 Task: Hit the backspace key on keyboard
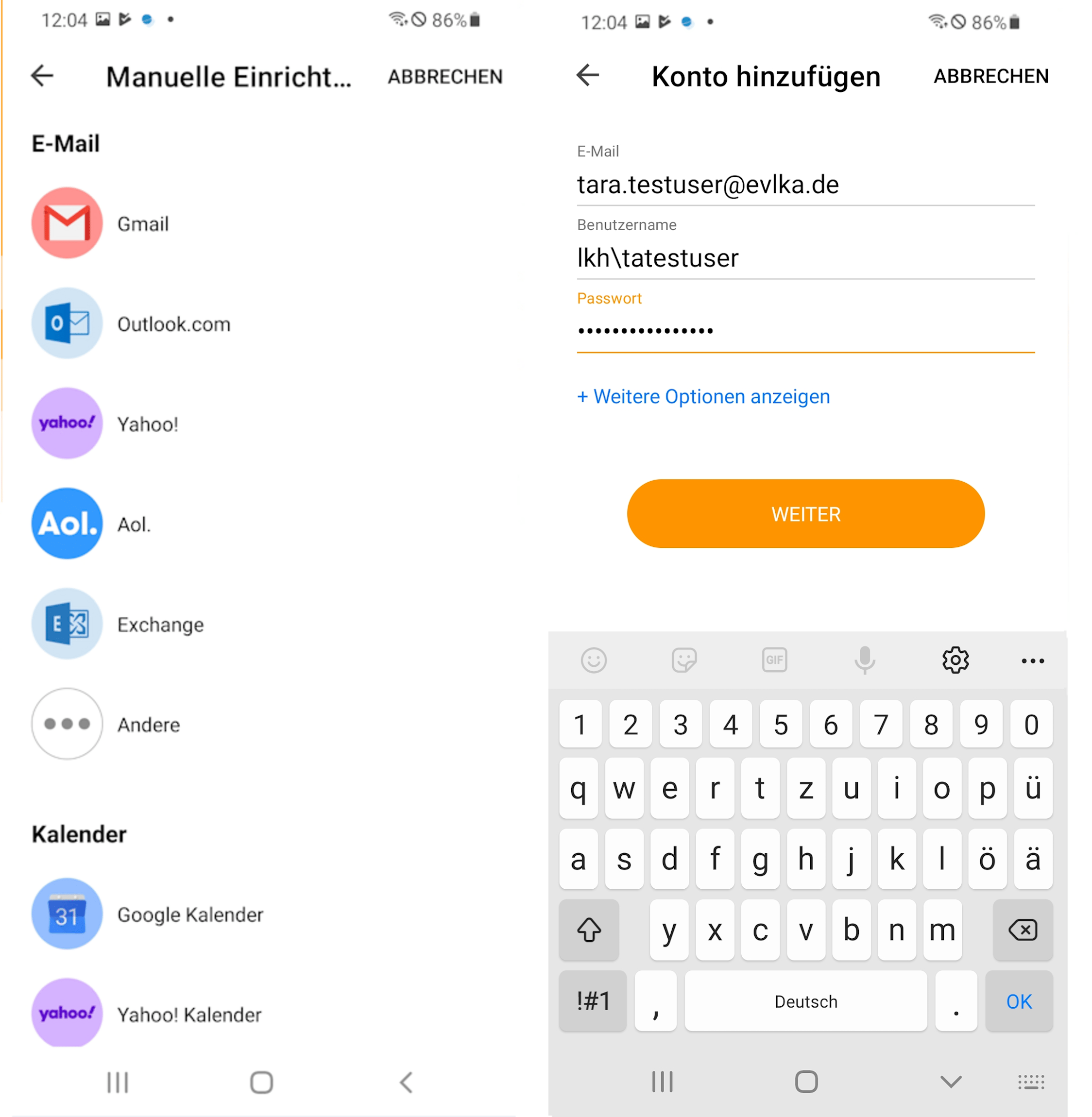[1022, 930]
